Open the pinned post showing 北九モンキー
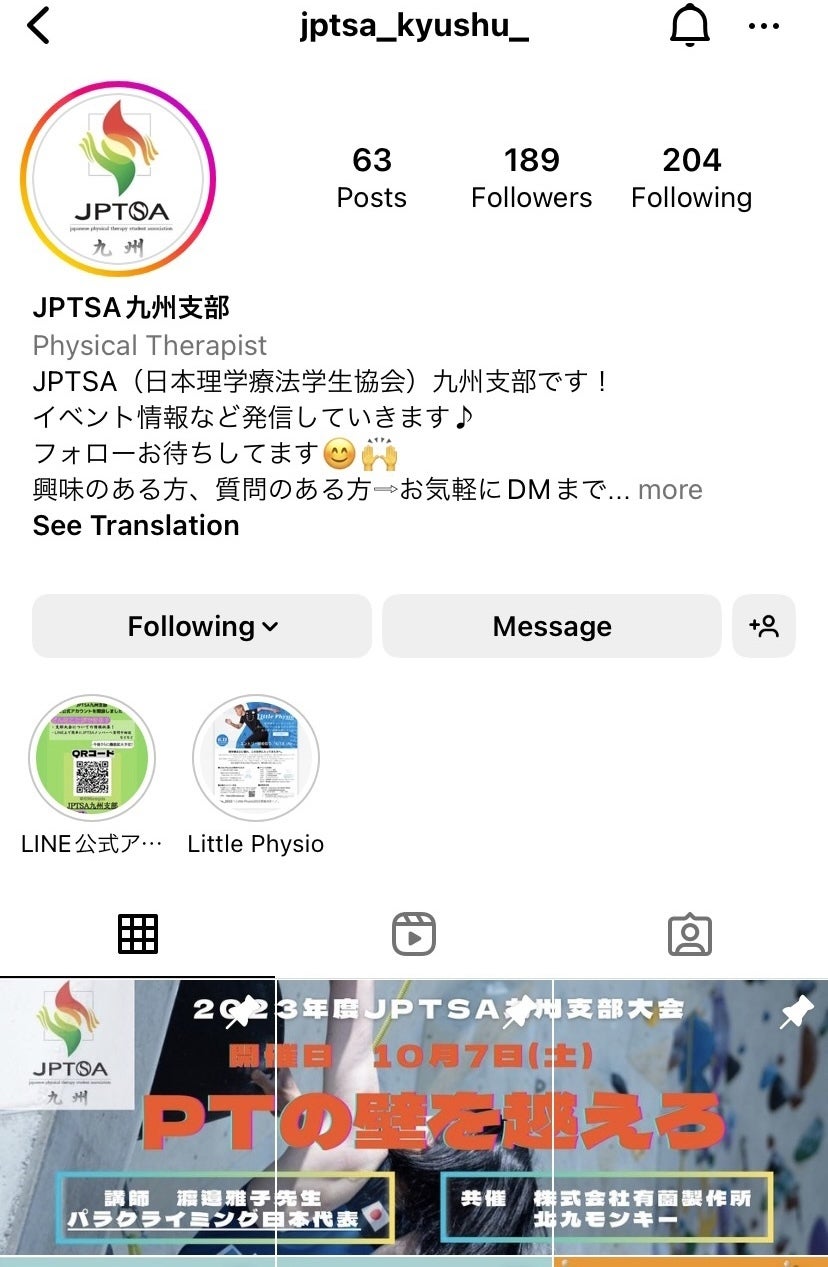Screen dimensions: 828x1267 click(x=691, y=1120)
